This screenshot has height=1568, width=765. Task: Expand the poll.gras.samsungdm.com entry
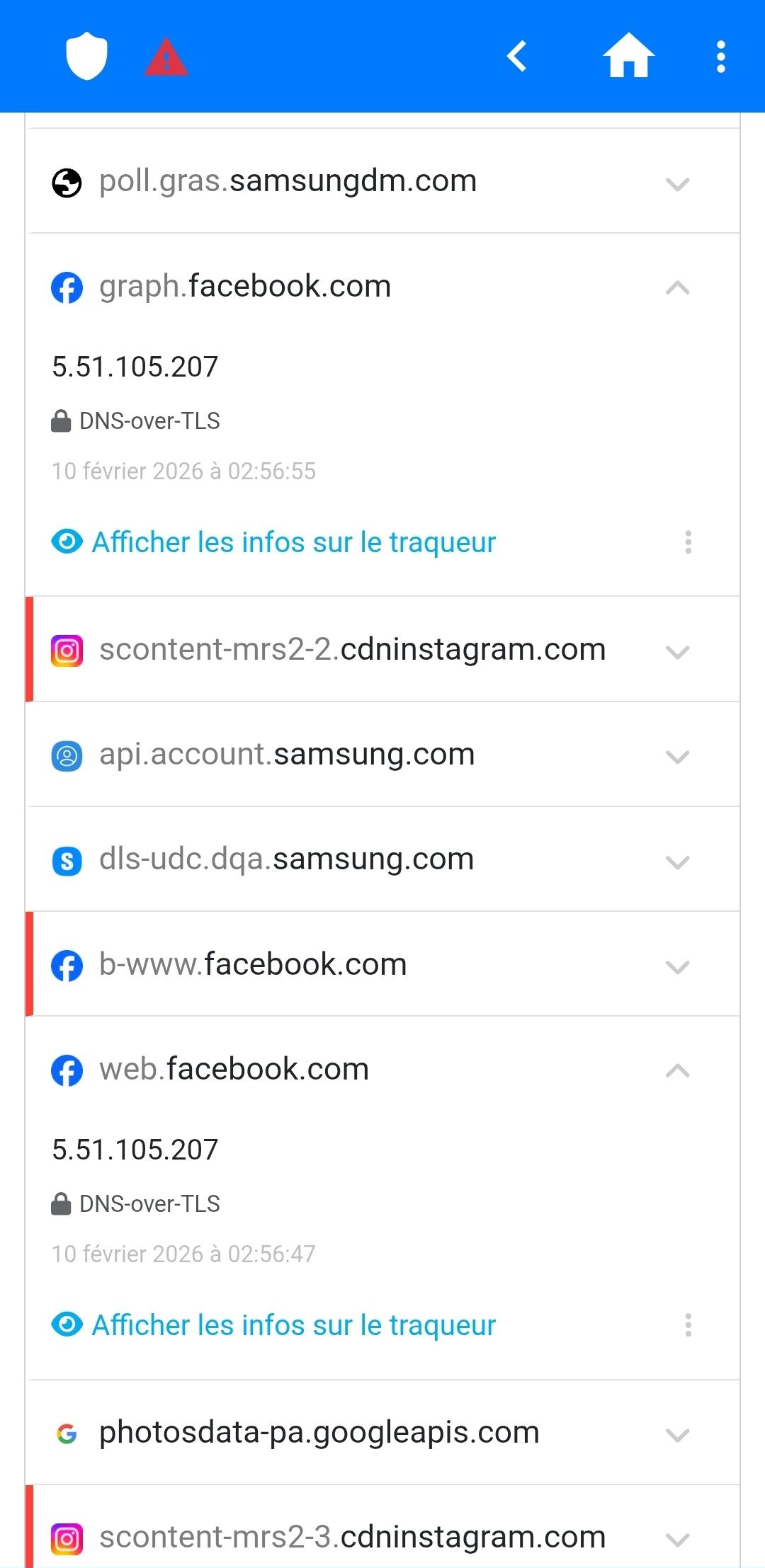677,183
